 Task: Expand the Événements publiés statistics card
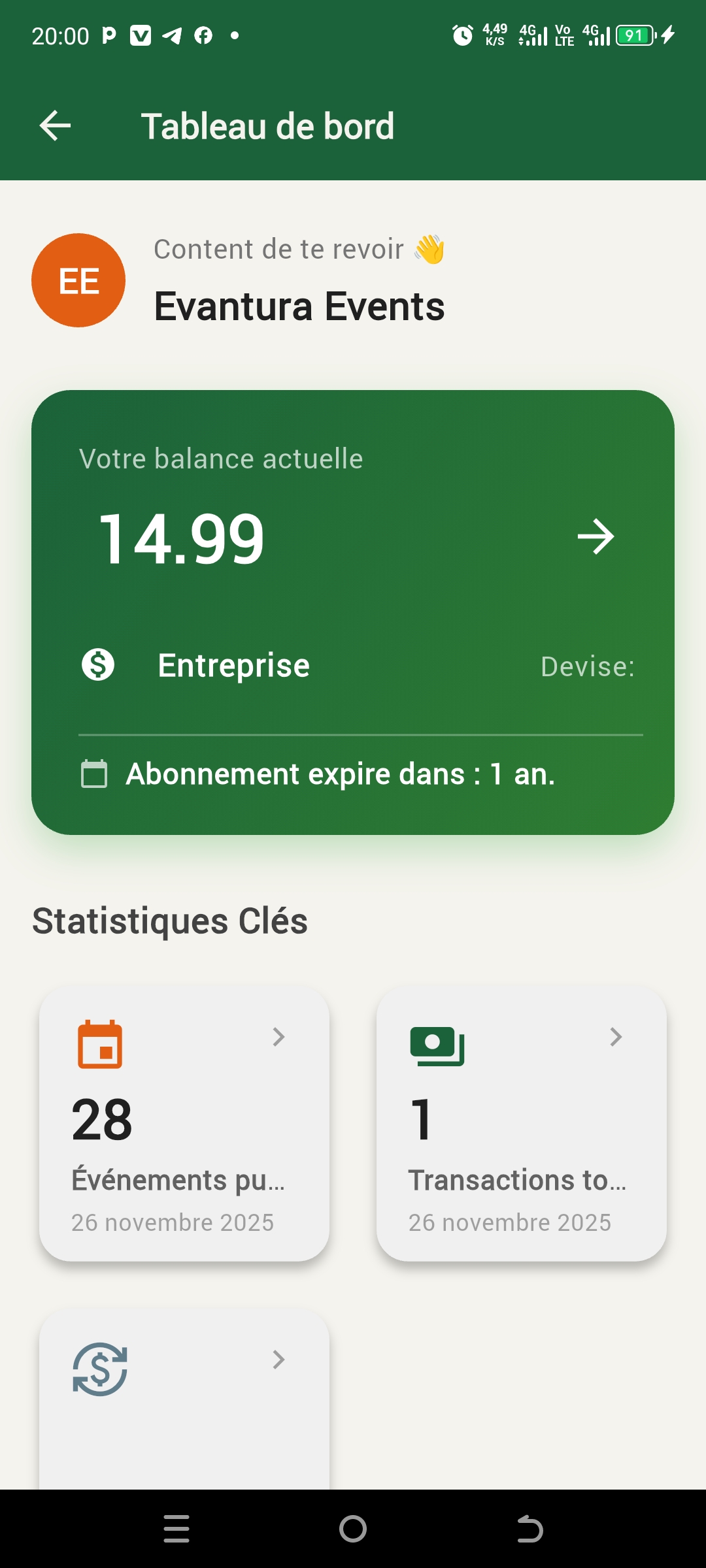click(278, 1036)
